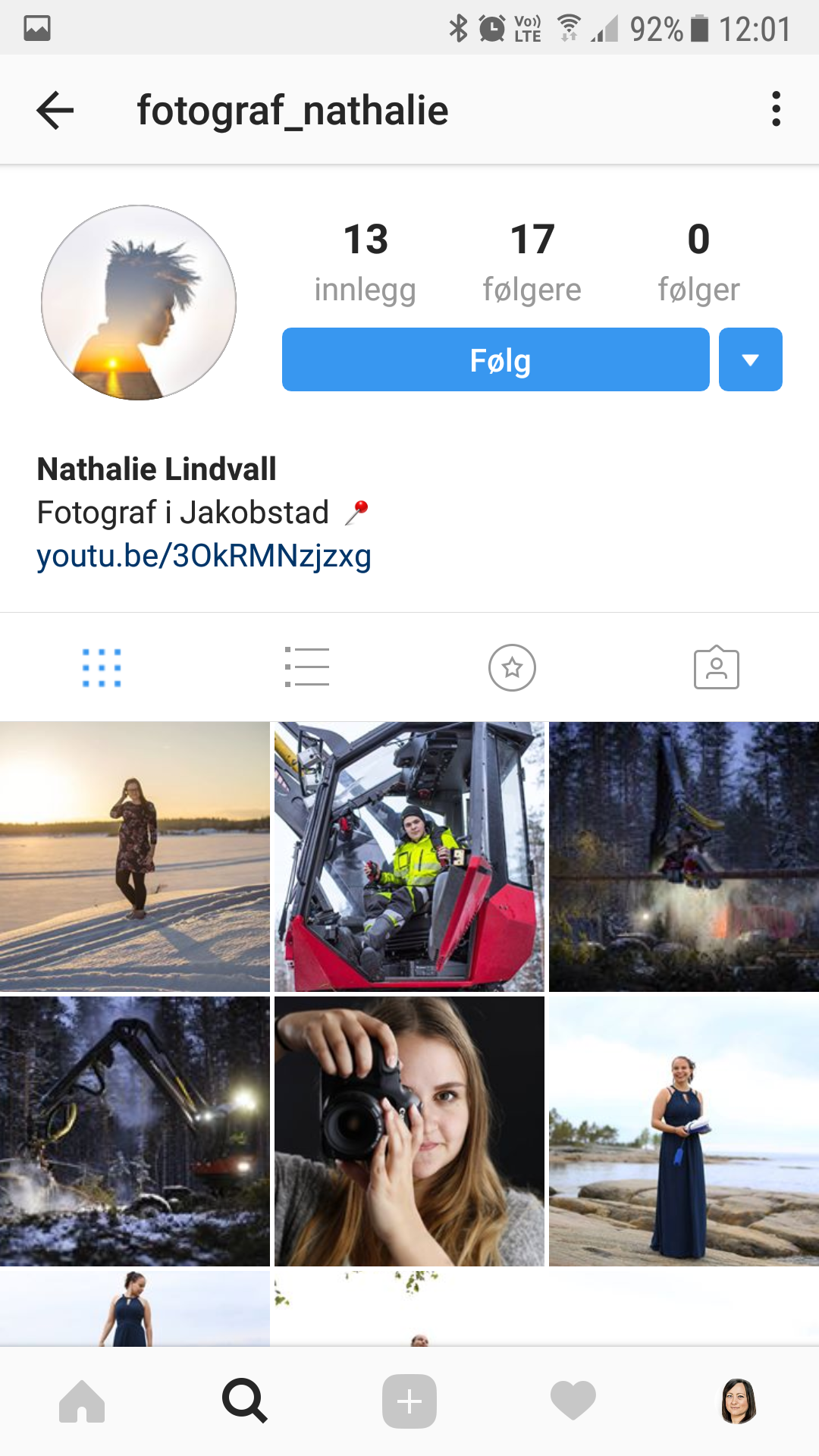
Task: Open the star favorites tab
Action: tap(512, 668)
